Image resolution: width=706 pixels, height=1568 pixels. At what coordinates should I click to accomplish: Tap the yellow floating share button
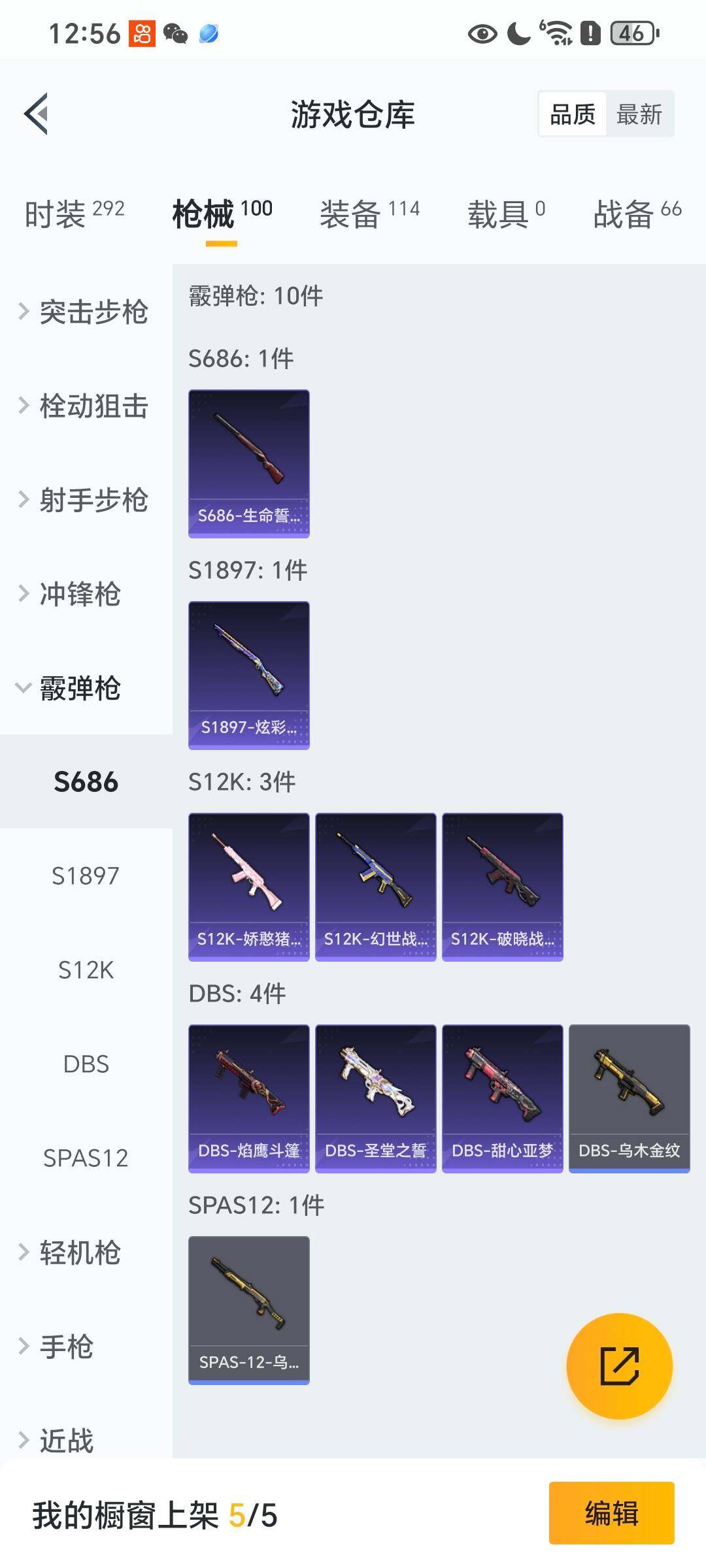[619, 1366]
